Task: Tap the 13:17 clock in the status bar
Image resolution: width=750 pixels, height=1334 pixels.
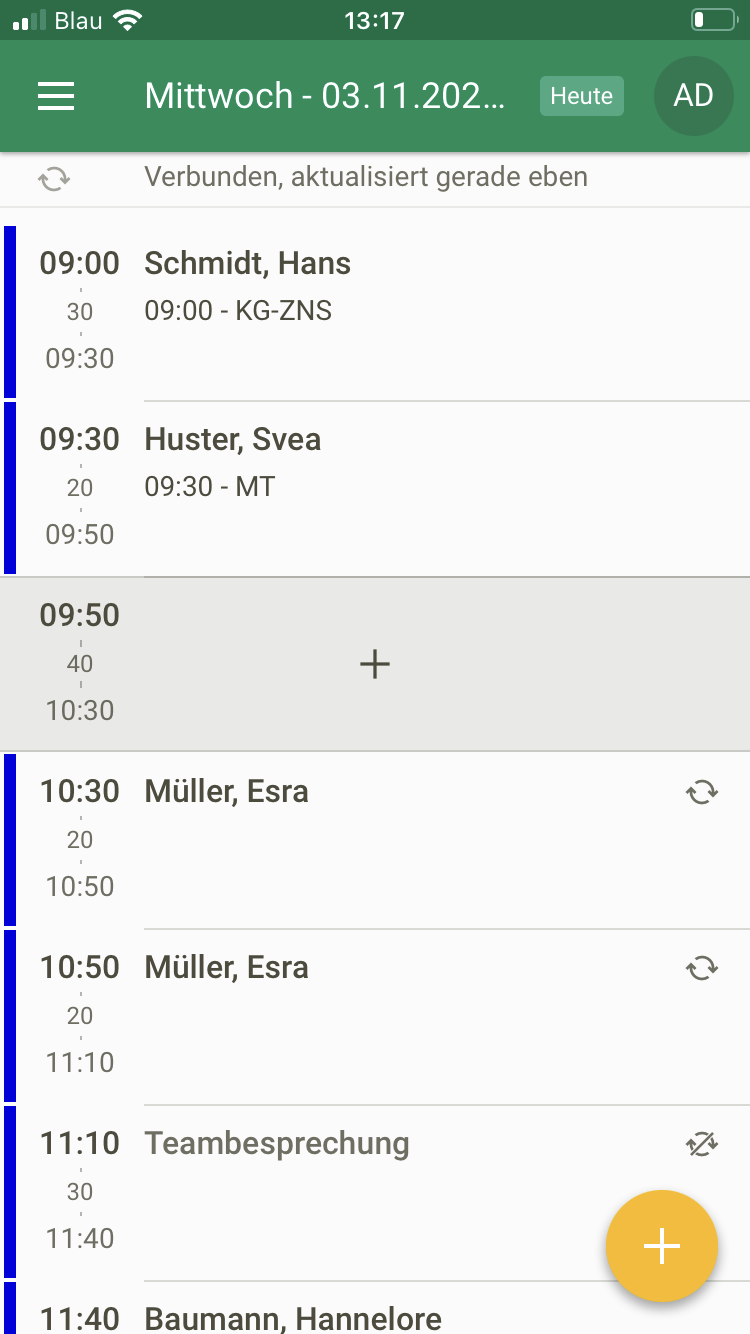Action: 375,18
